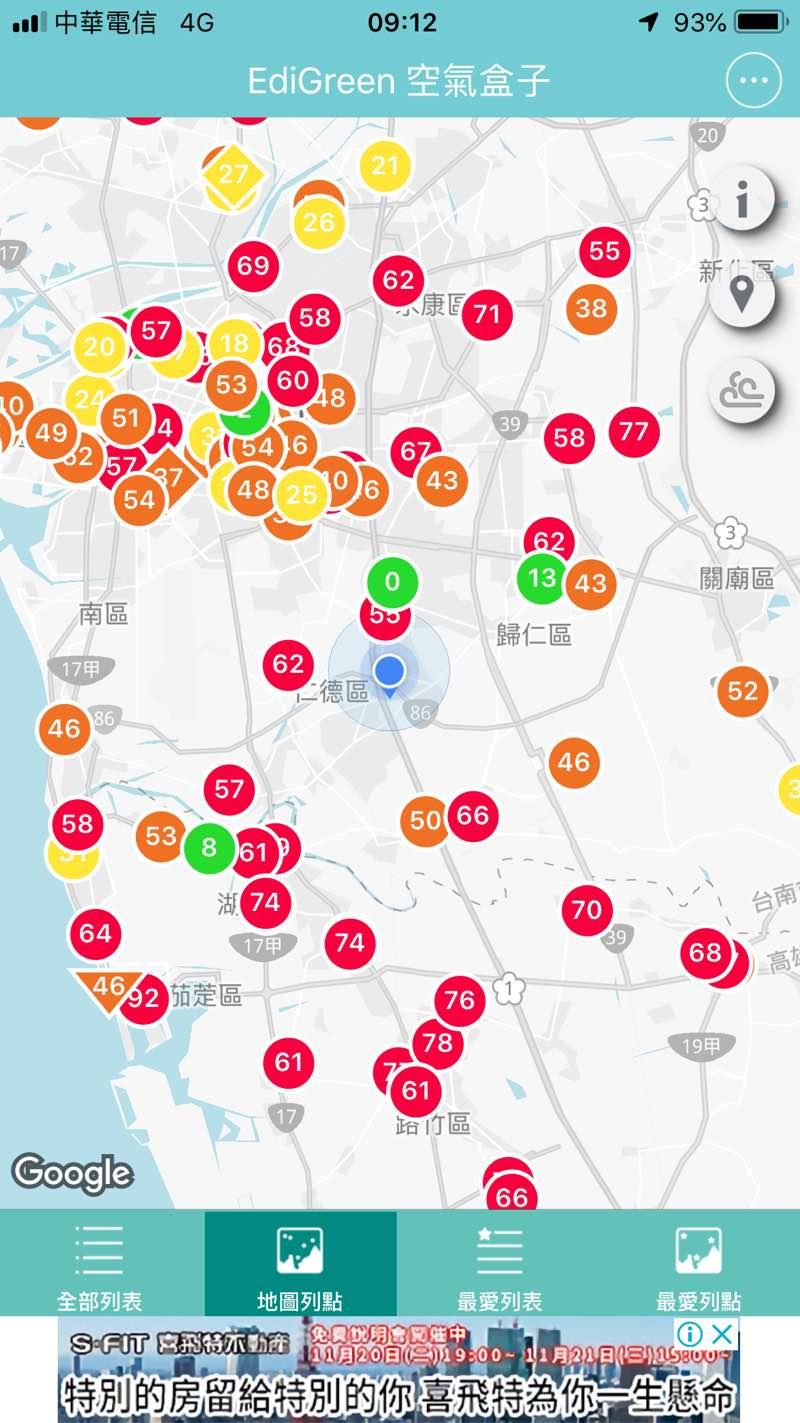Go to 最愛列點 tab
The image size is (800, 1423).
pos(698,1265)
